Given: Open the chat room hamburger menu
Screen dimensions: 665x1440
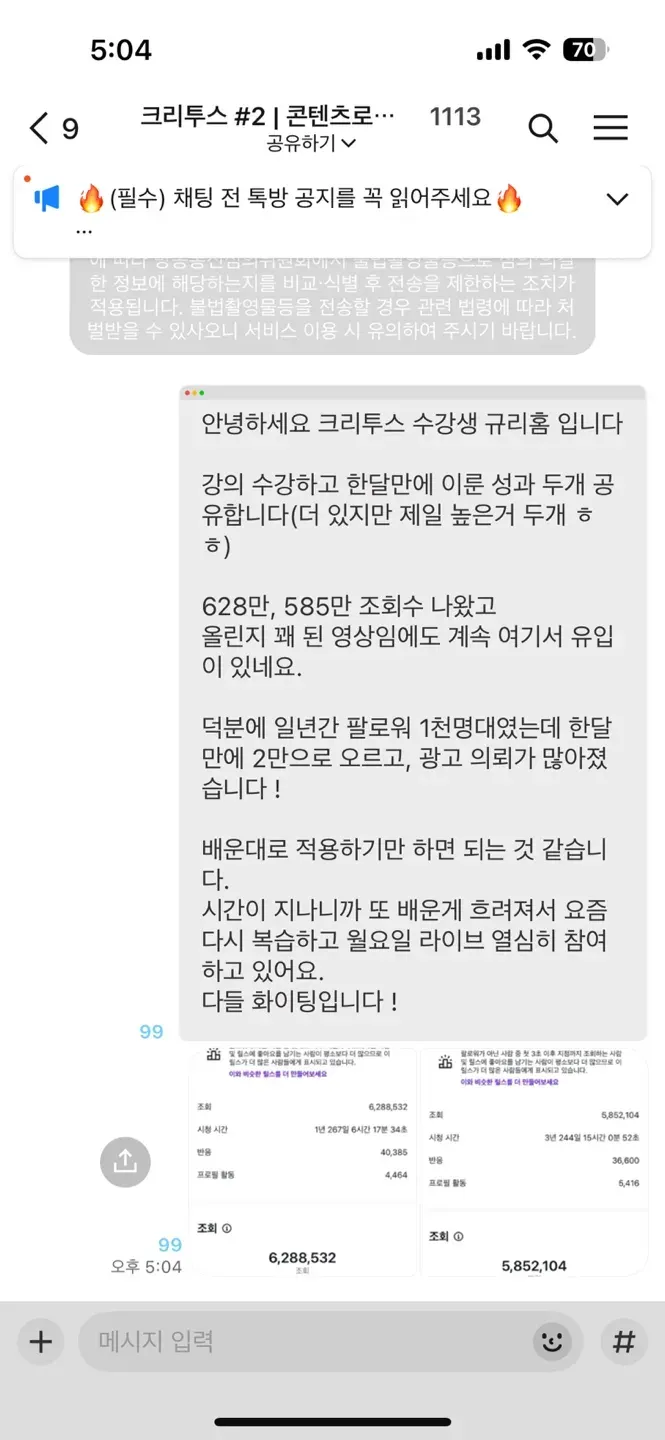Looking at the screenshot, I should point(610,128).
